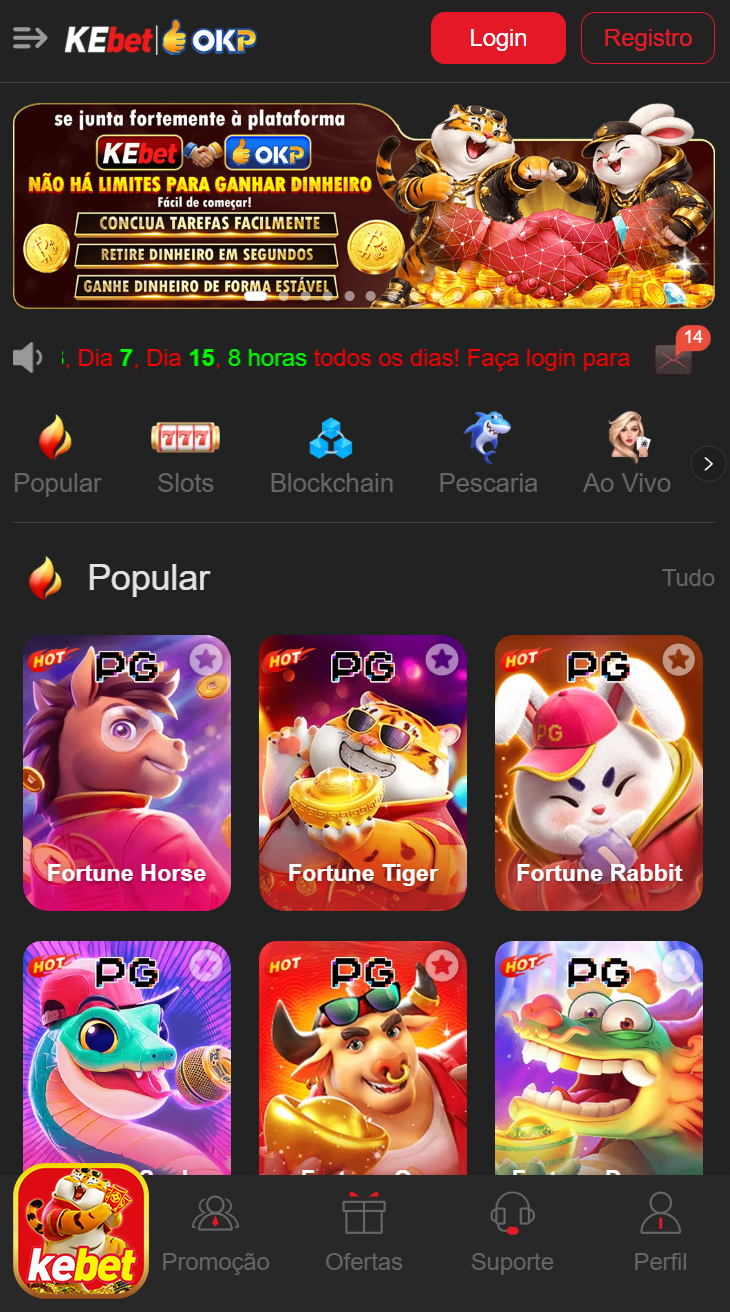Viewport: 730px width, 1312px height.
Task: Open the Ao Vivo category
Action: tap(627, 456)
